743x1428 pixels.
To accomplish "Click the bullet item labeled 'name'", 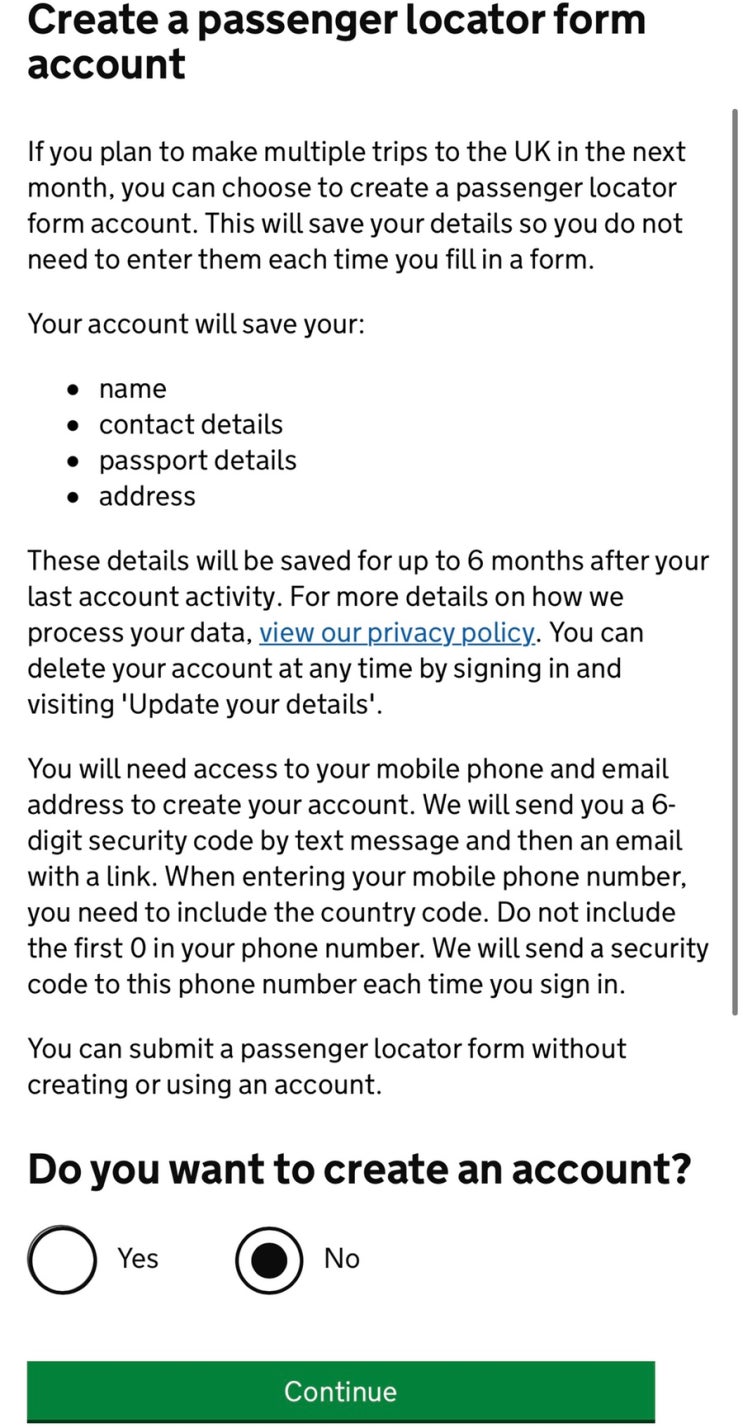I will (x=132, y=388).
